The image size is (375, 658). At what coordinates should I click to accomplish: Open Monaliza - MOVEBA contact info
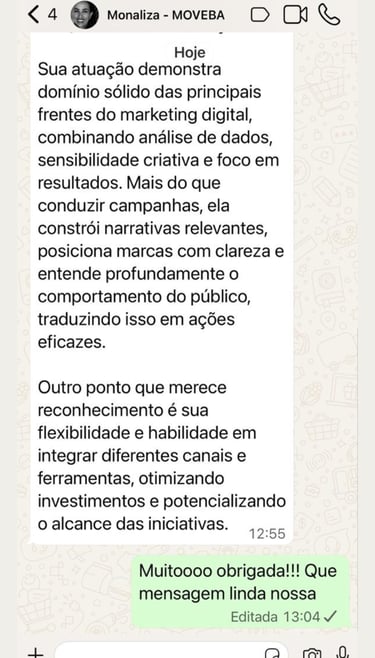click(x=166, y=16)
